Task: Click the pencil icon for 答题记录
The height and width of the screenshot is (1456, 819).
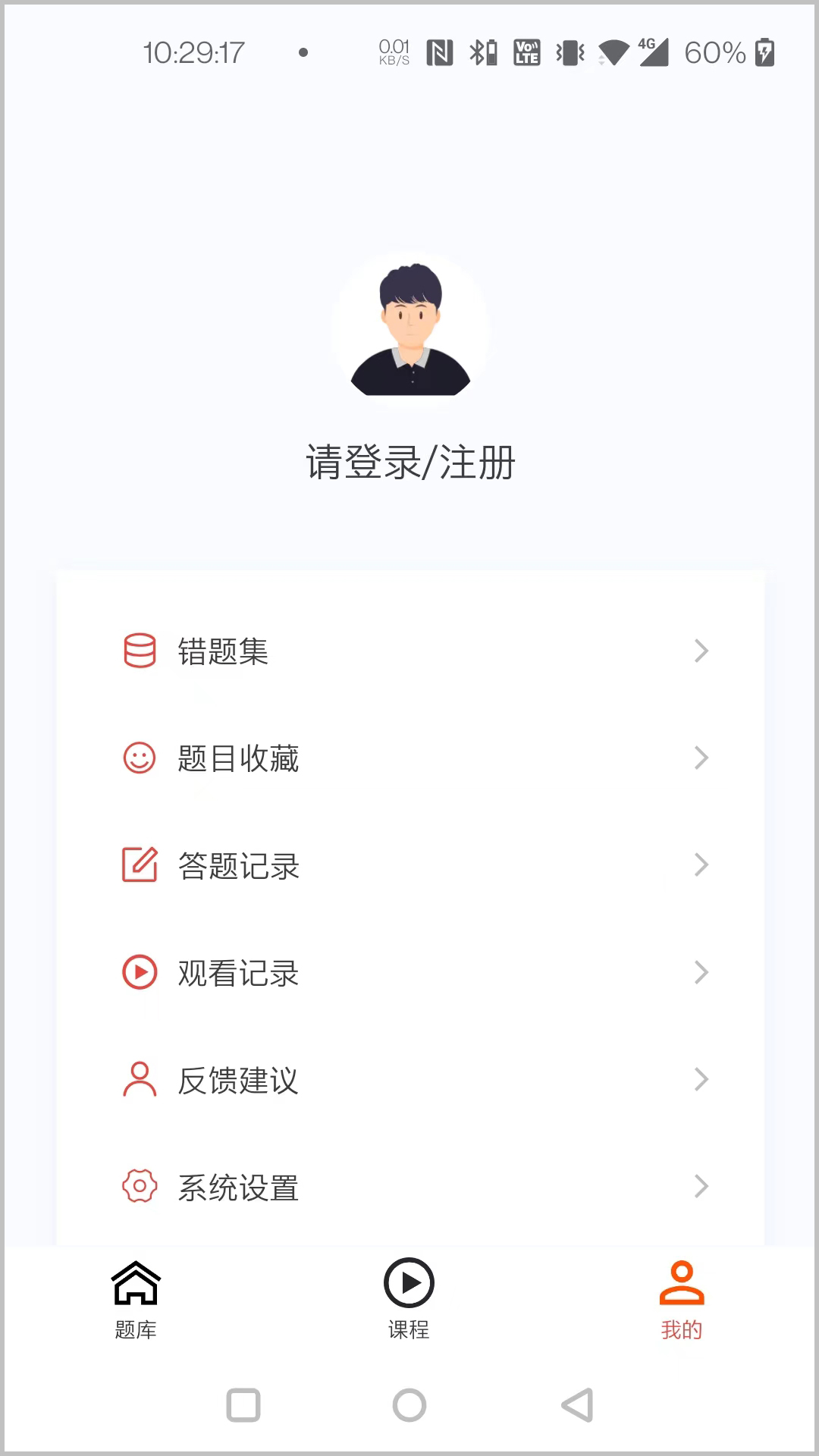Action: [x=140, y=865]
